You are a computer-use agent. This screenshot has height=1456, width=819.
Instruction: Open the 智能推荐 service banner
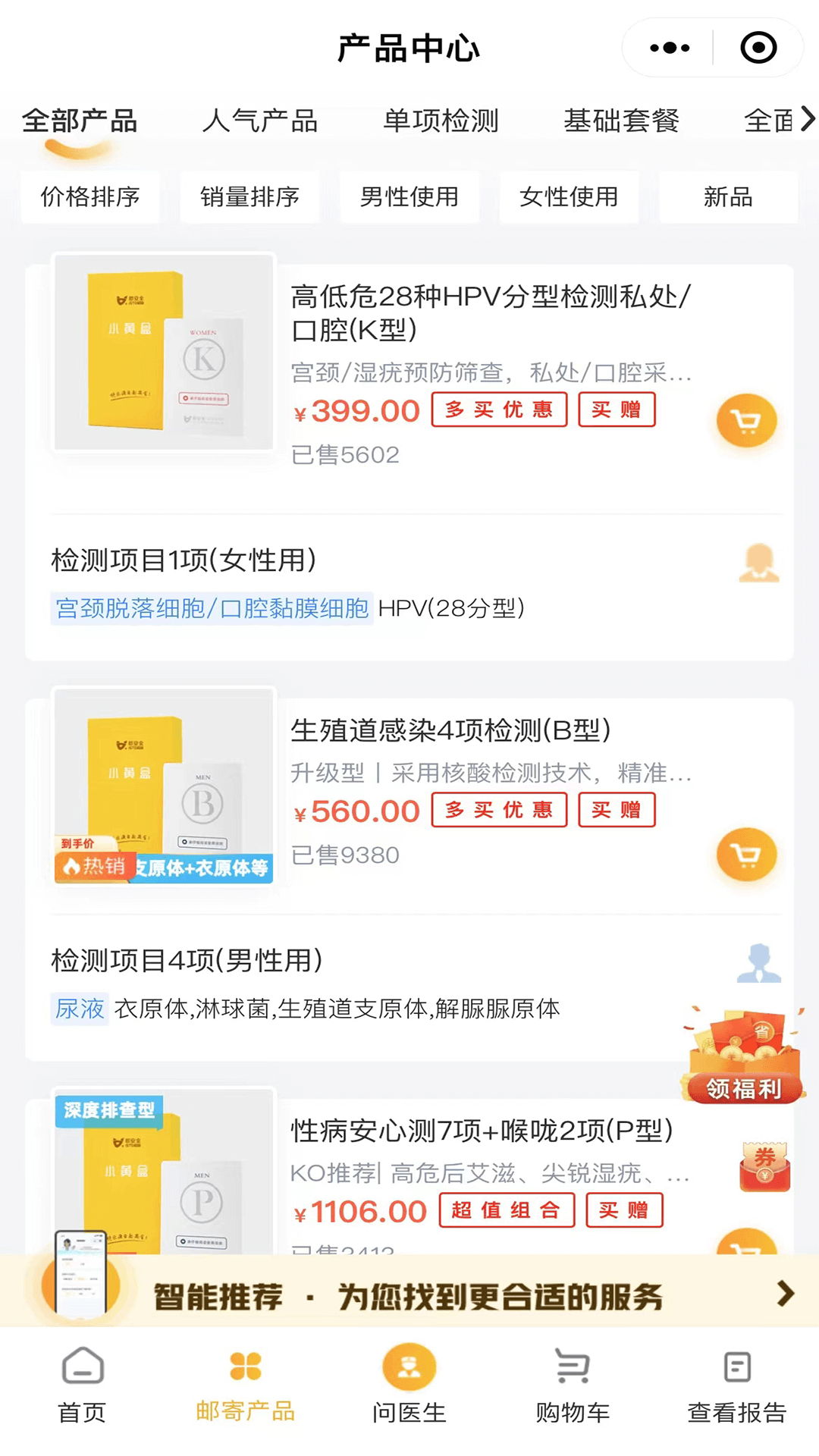pyautogui.click(x=409, y=1295)
